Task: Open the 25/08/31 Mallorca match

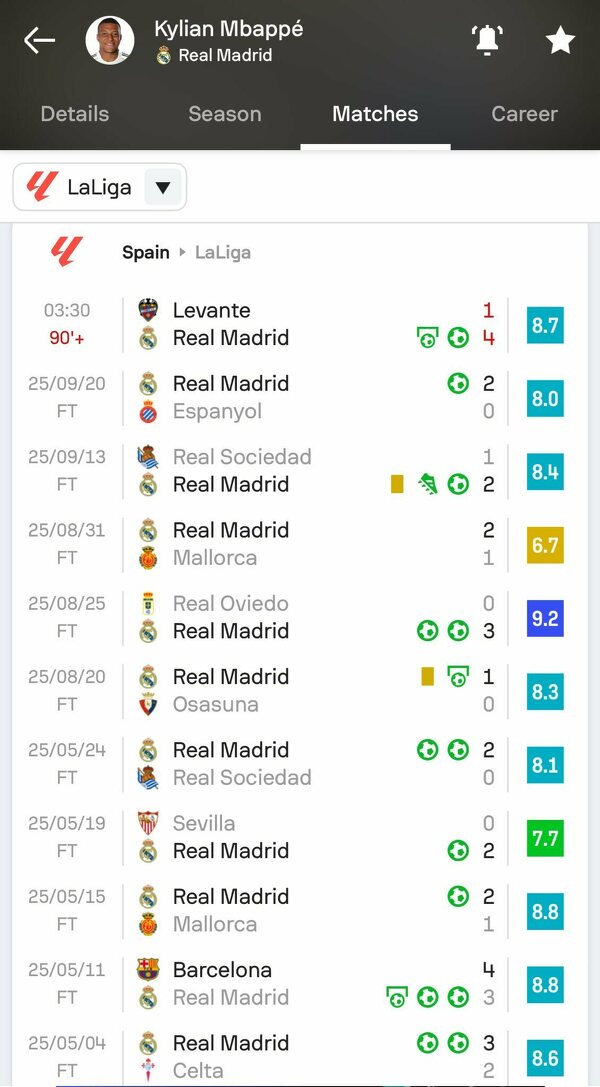Action: pyautogui.click(x=300, y=544)
